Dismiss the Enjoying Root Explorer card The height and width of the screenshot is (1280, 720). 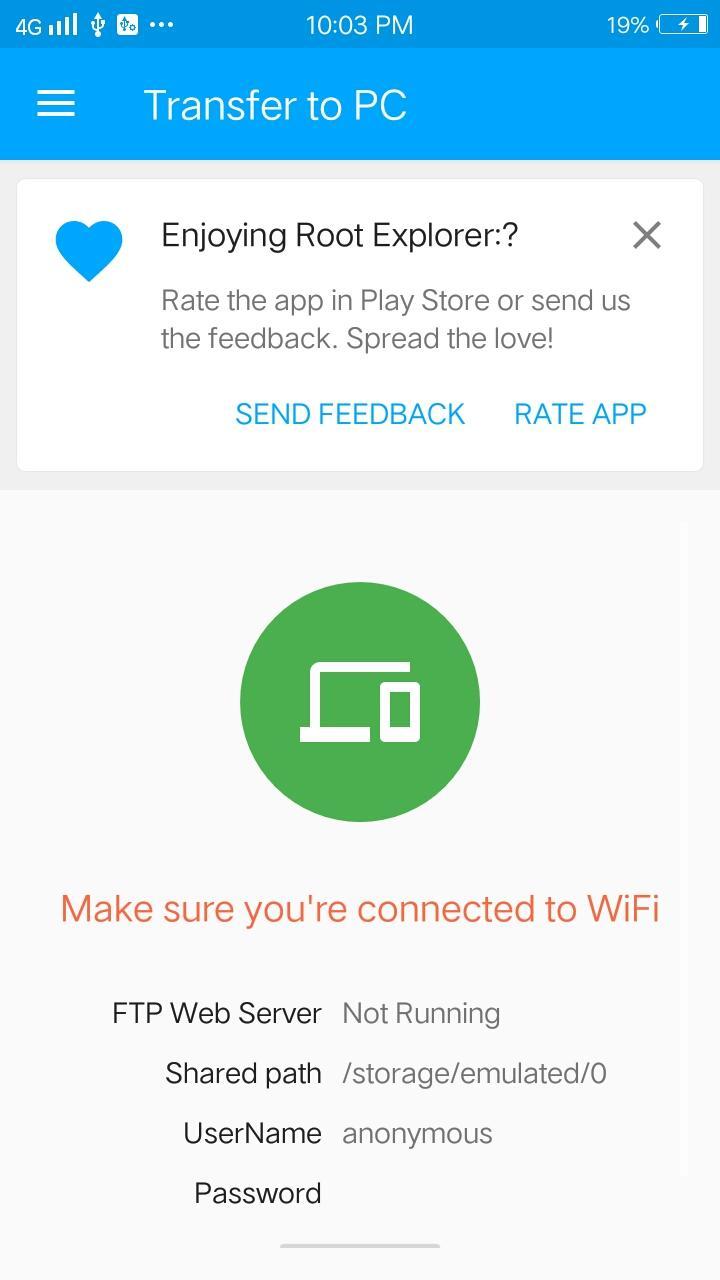647,235
